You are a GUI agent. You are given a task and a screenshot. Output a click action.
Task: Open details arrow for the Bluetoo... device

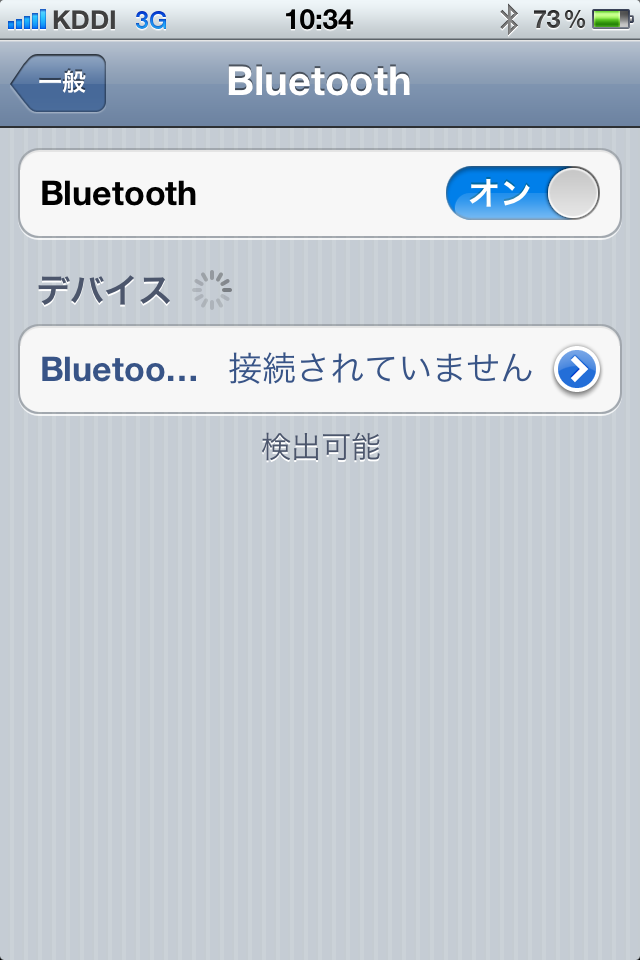pos(577,370)
